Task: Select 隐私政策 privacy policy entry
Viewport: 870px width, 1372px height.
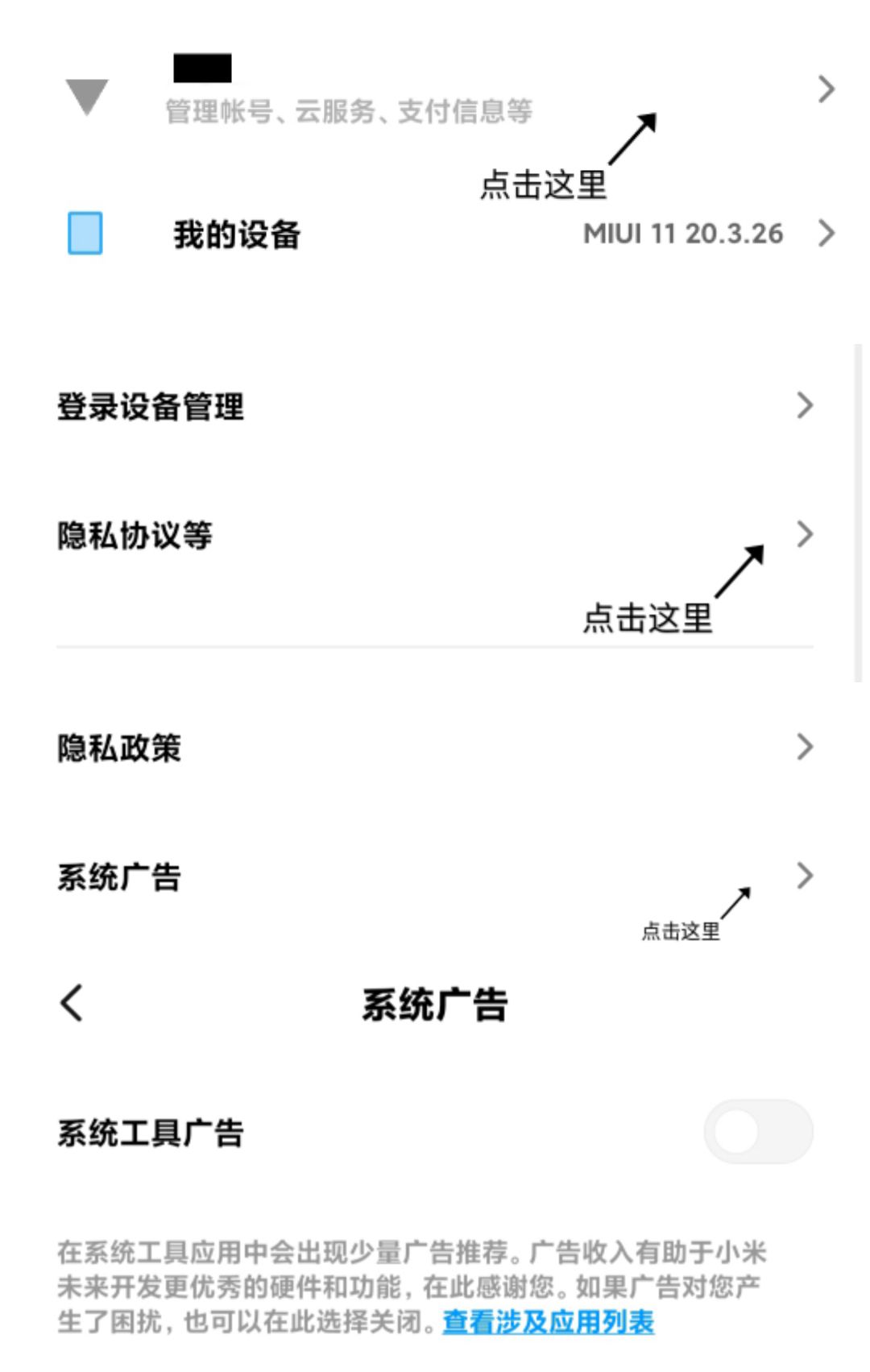Action: (x=118, y=748)
